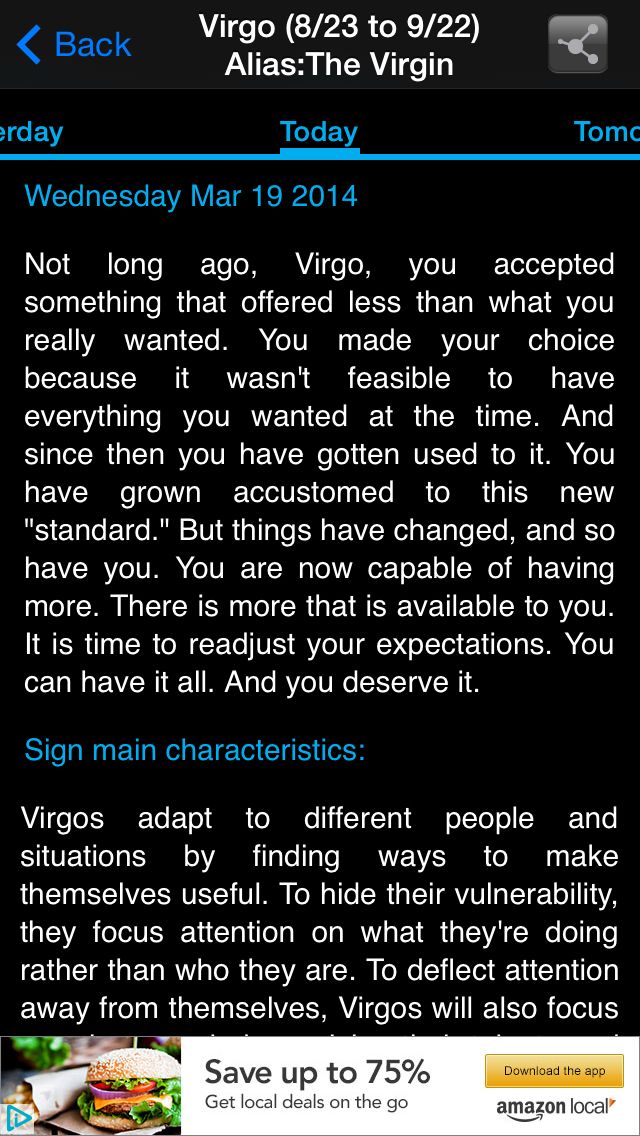Tap the Download the app button in the ad
The width and height of the screenshot is (640, 1136).
click(554, 1070)
